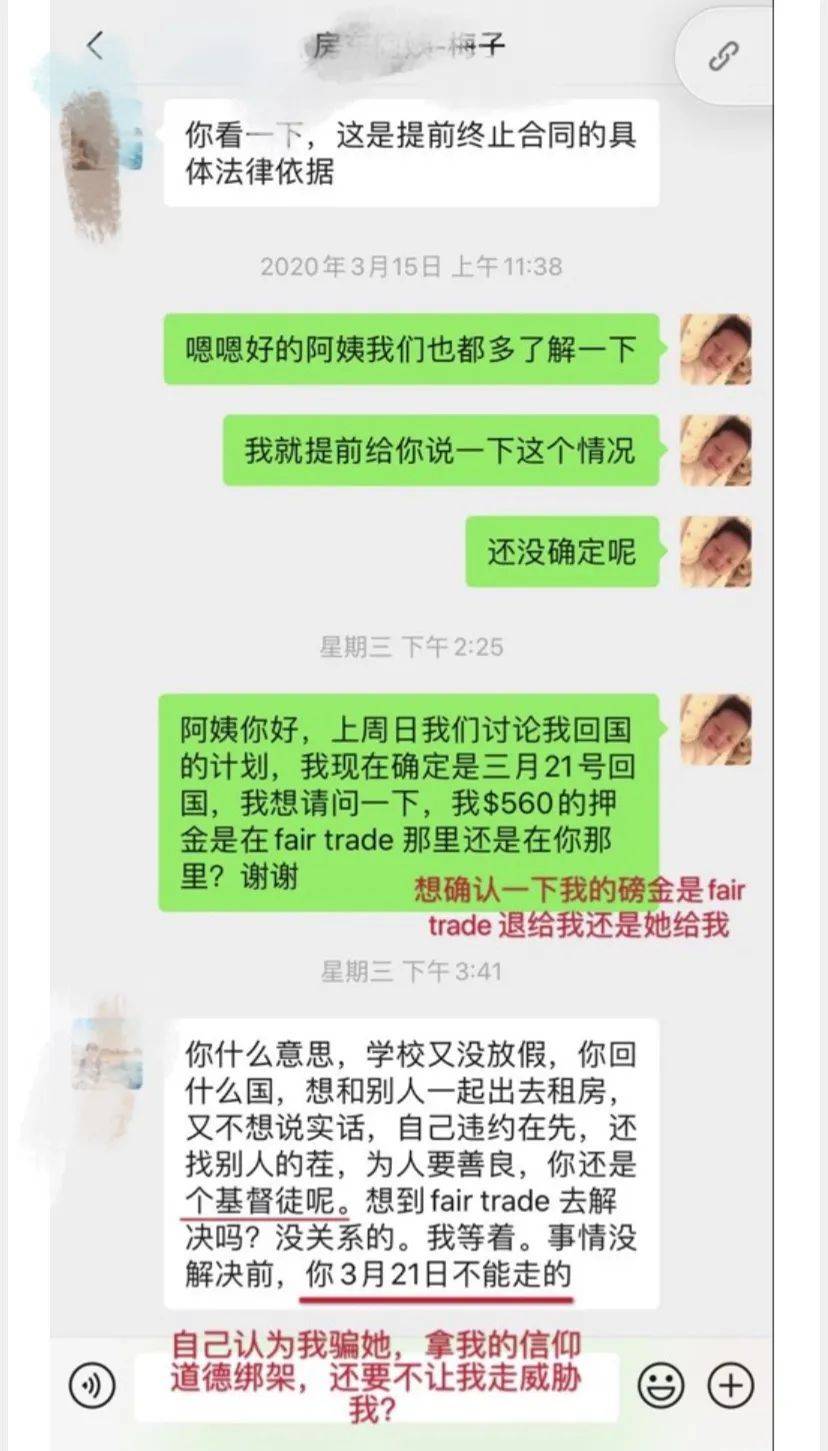Focus the message text field

[376, 1385]
